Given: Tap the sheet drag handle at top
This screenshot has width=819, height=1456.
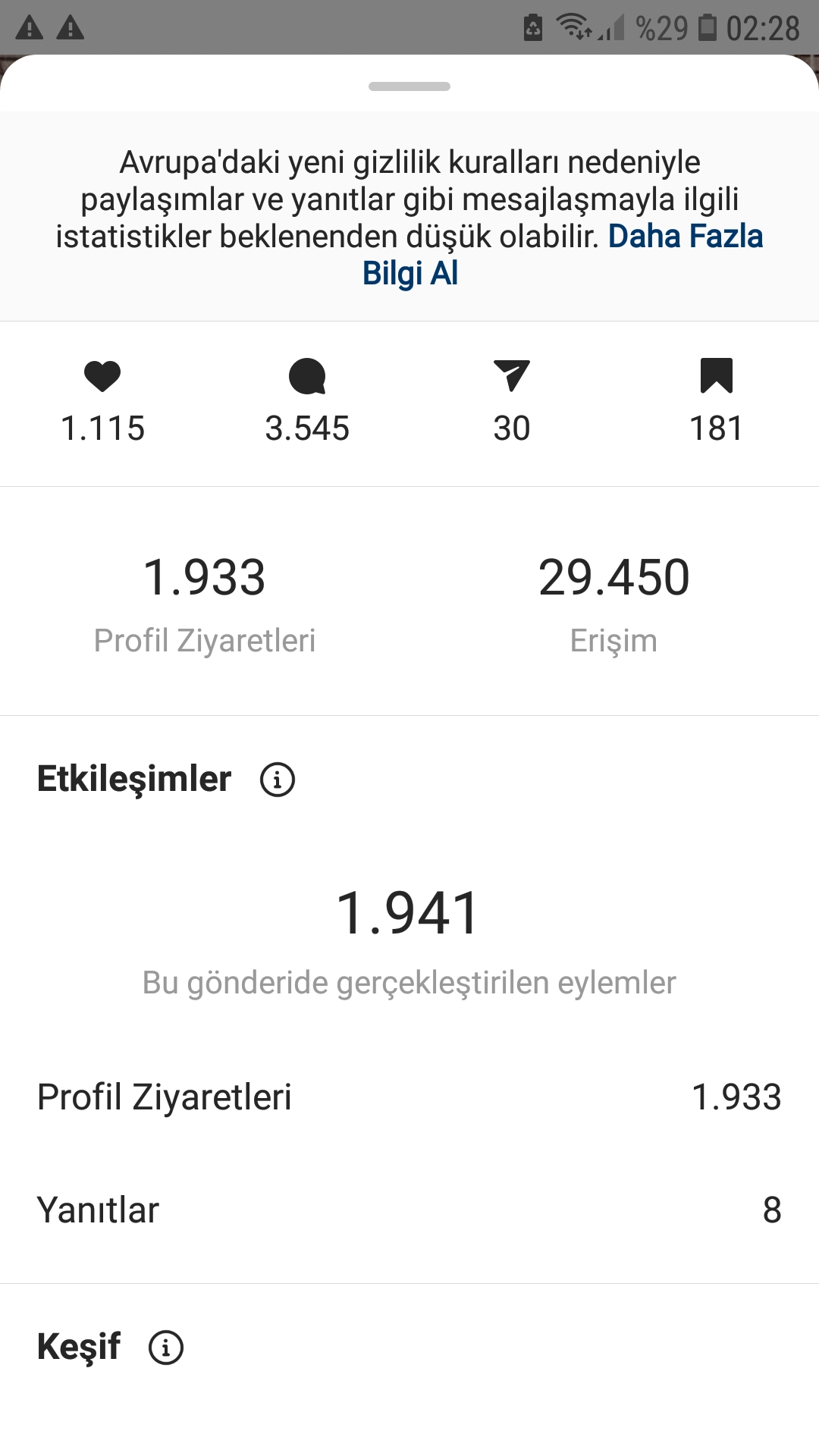Looking at the screenshot, I should pos(409,86).
